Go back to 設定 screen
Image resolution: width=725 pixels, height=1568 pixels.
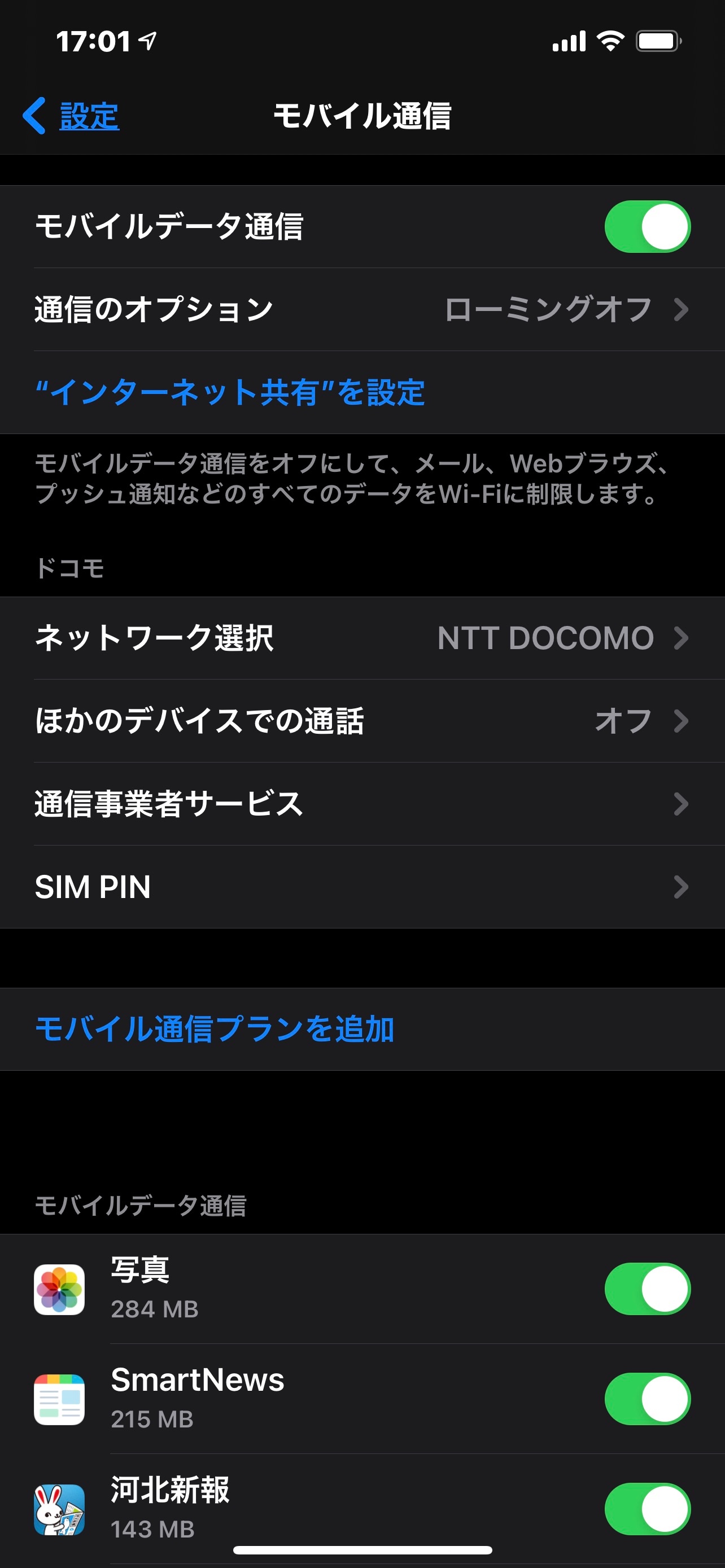pos(72,116)
